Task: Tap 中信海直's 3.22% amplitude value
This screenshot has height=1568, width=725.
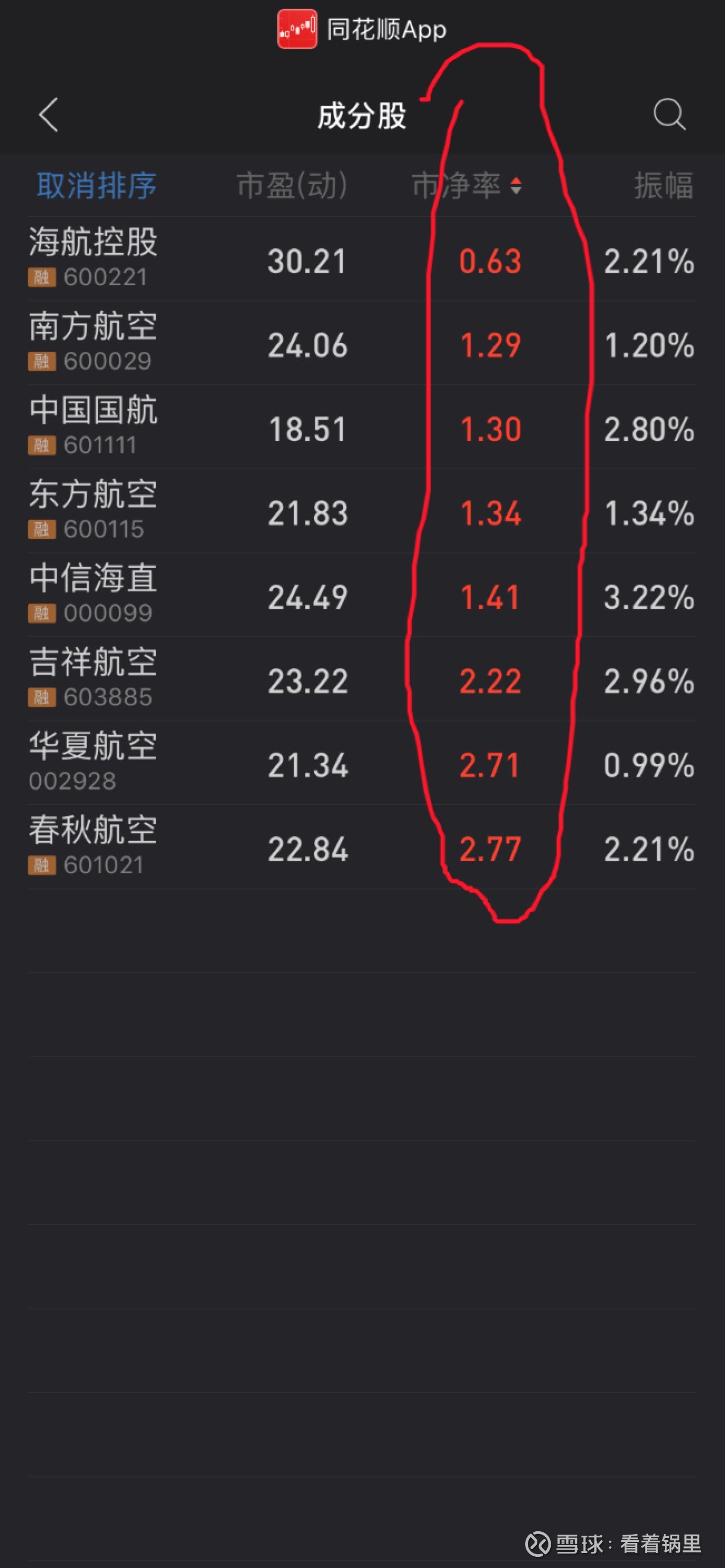Action: [649, 600]
